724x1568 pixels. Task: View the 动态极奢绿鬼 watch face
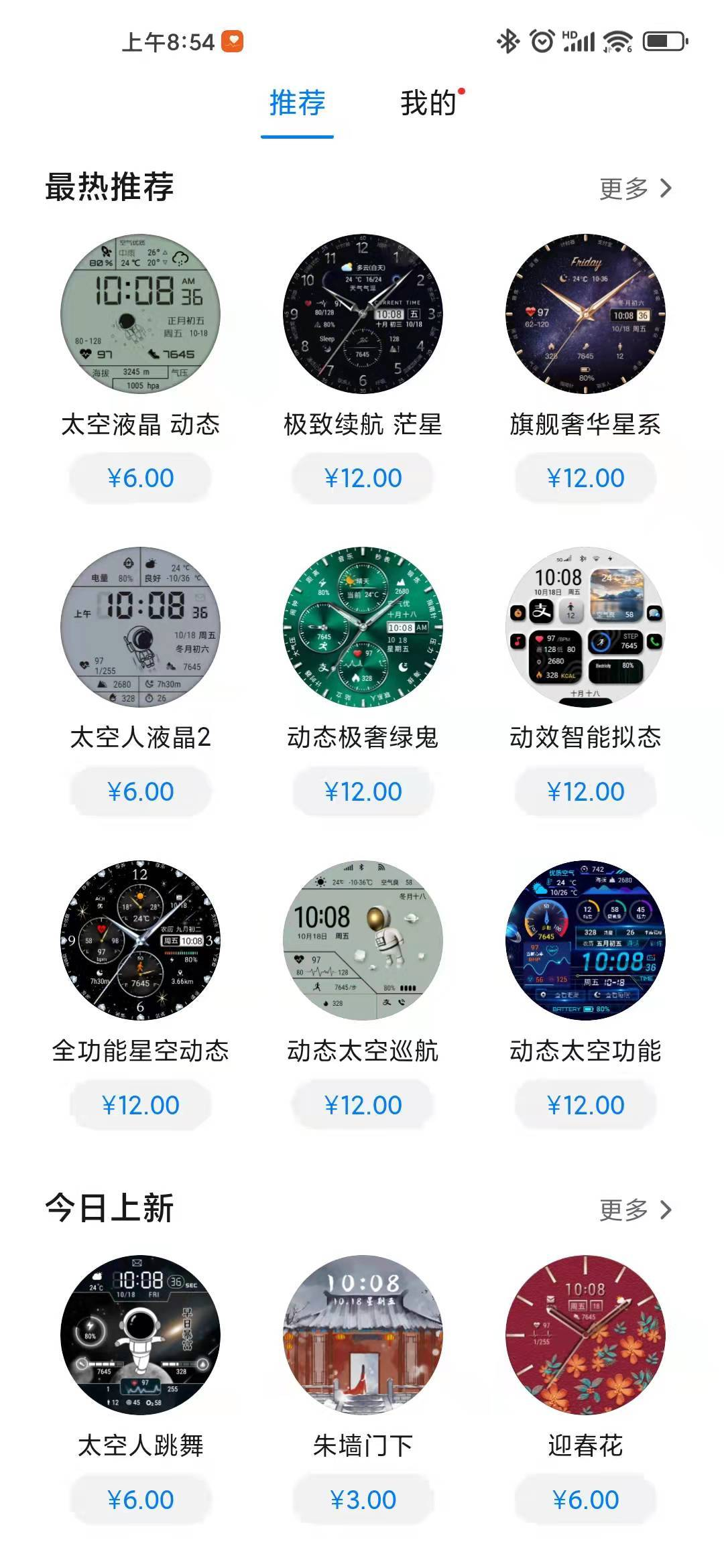(363, 627)
